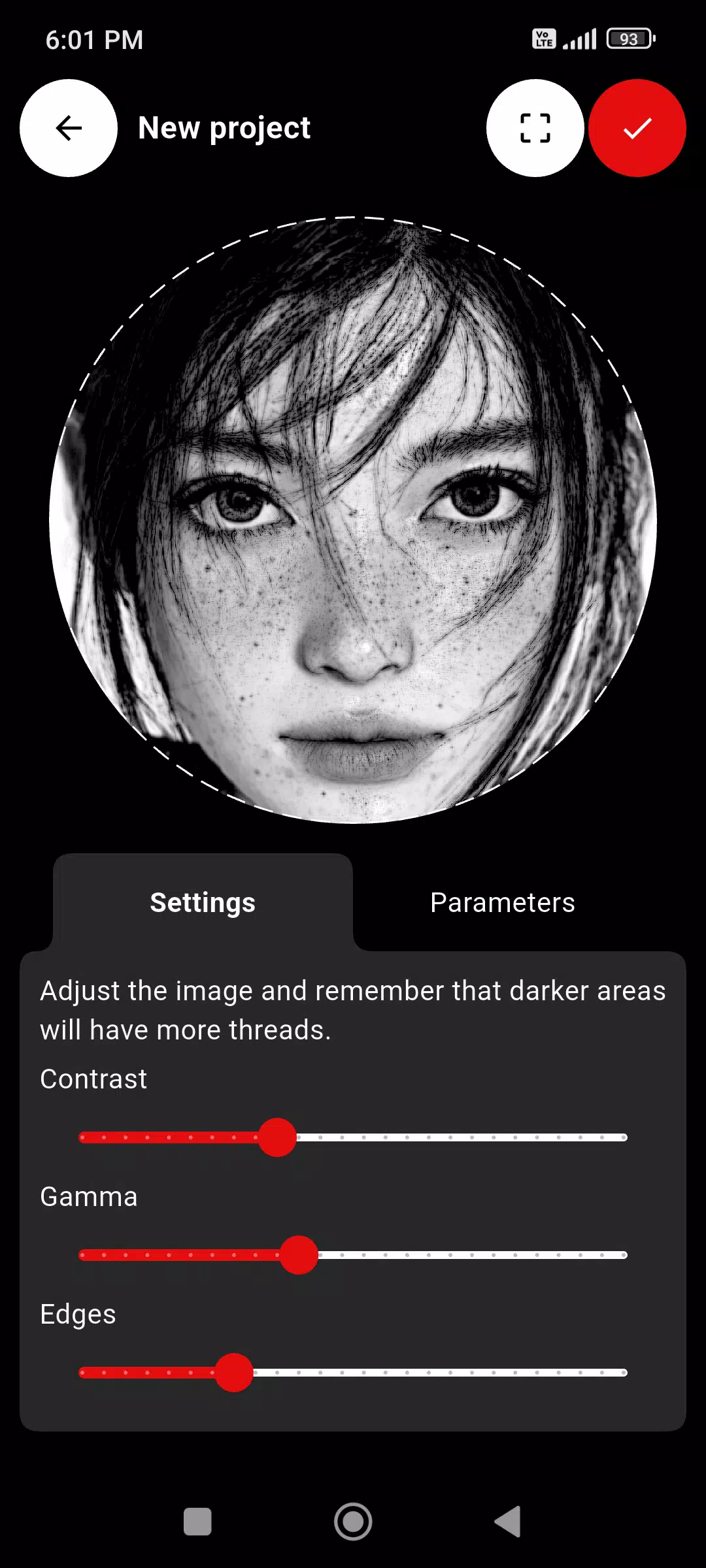Confirm with the red checkmark button
This screenshot has width=706, height=1568.
pyautogui.click(x=637, y=128)
